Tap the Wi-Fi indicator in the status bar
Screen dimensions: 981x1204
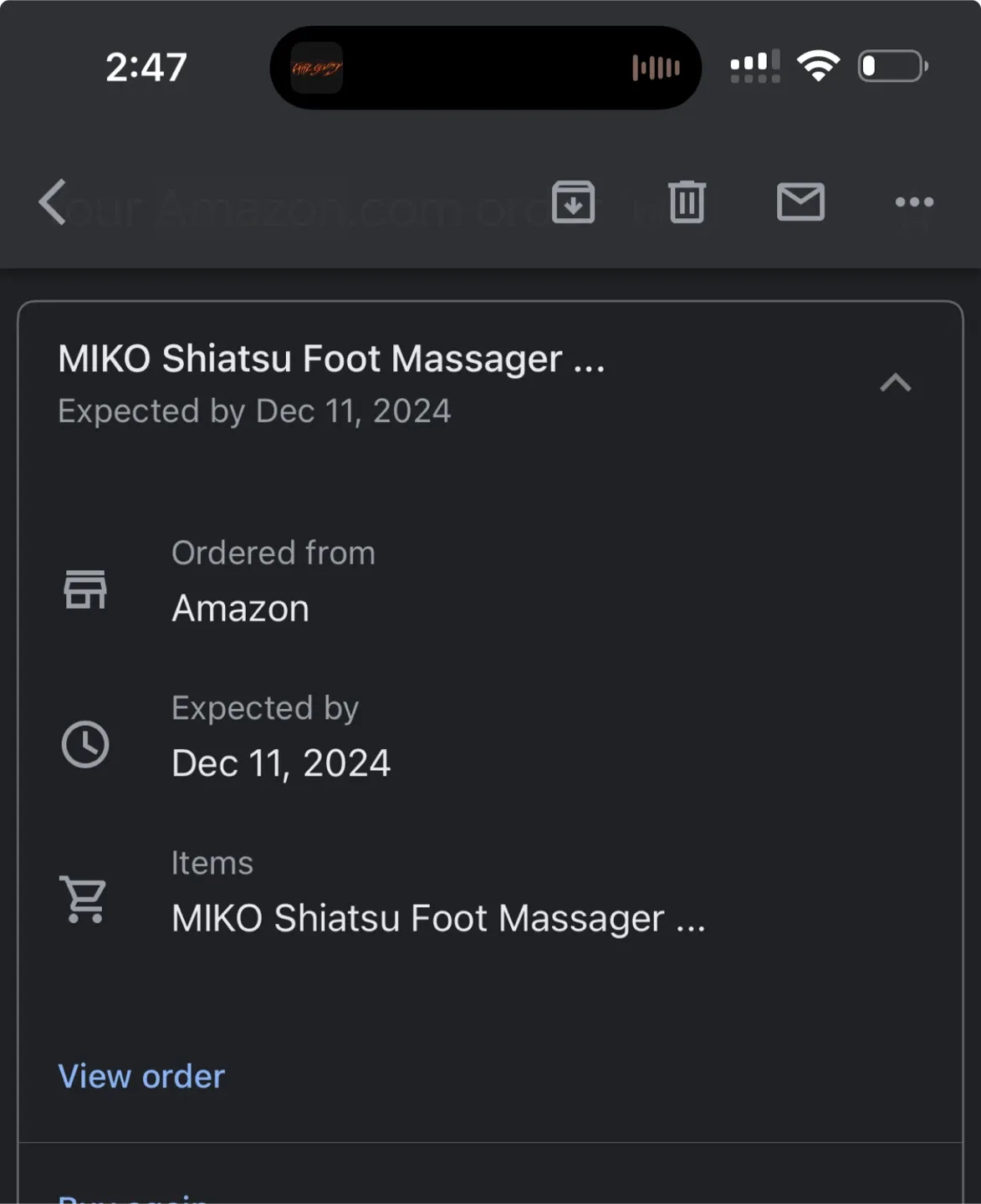click(x=818, y=65)
